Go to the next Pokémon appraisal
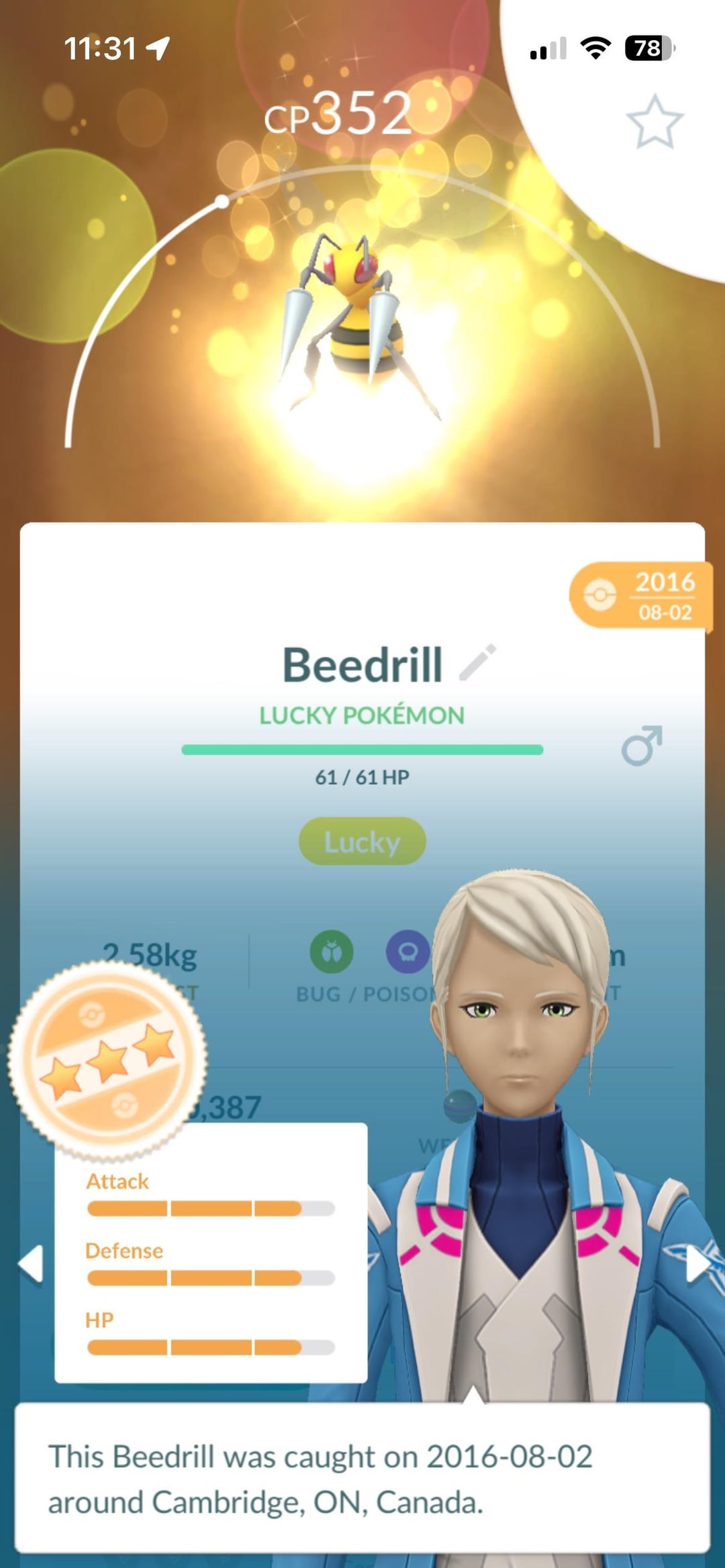The height and width of the screenshot is (1568, 725). click(698, 1264)
